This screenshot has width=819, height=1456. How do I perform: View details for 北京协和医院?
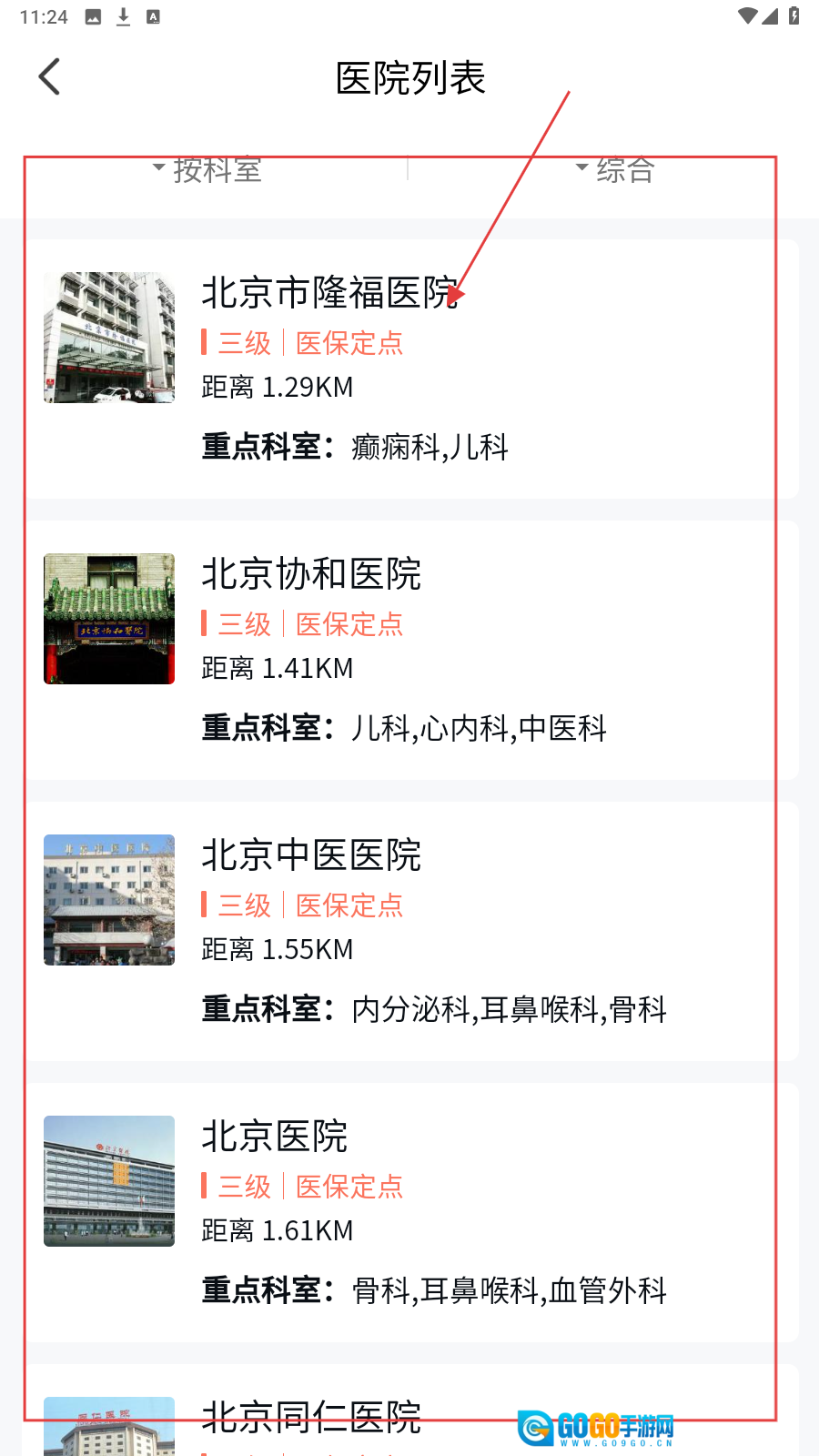point(411,650)
